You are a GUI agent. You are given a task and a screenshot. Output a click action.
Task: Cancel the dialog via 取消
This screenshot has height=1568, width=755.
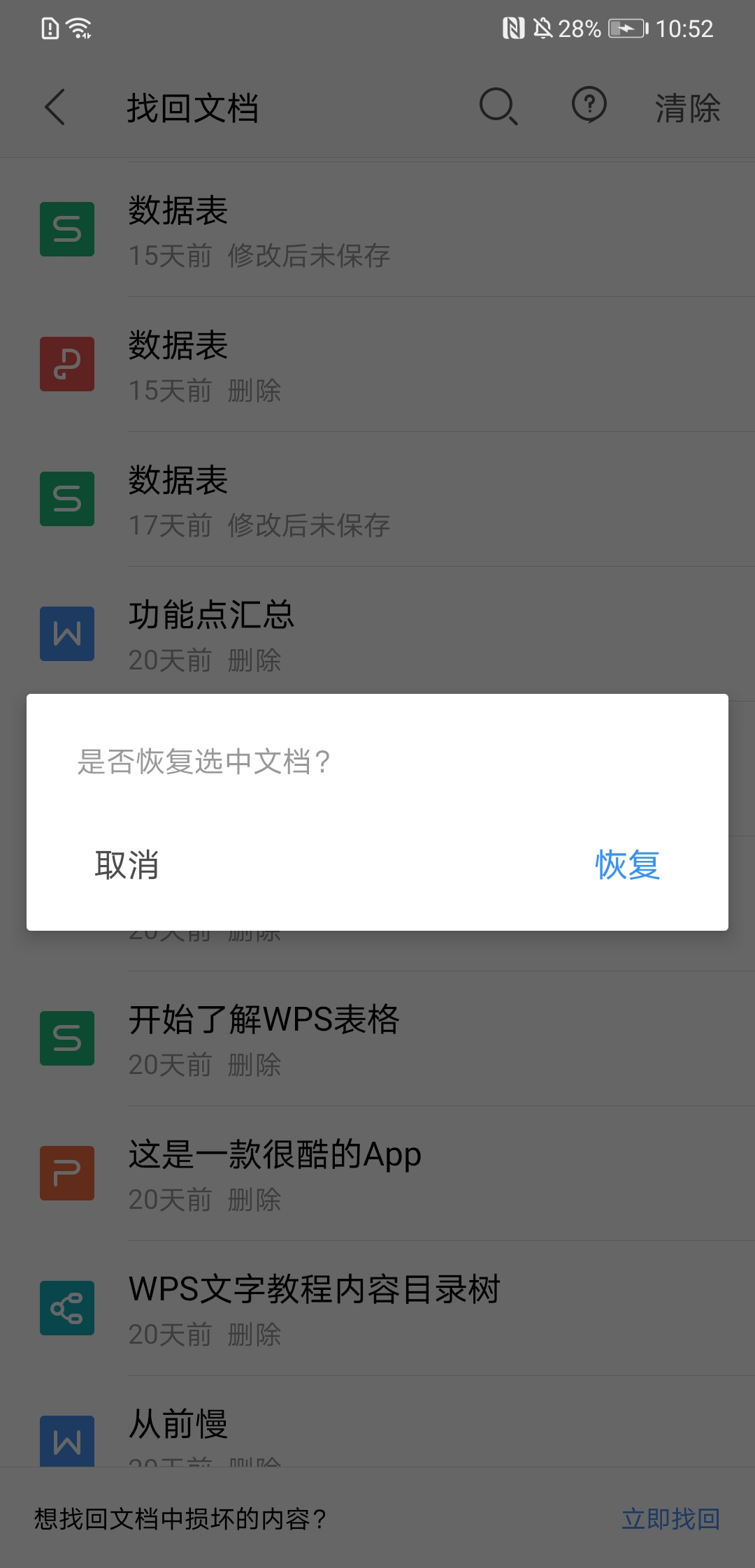[x=127, y=865]
